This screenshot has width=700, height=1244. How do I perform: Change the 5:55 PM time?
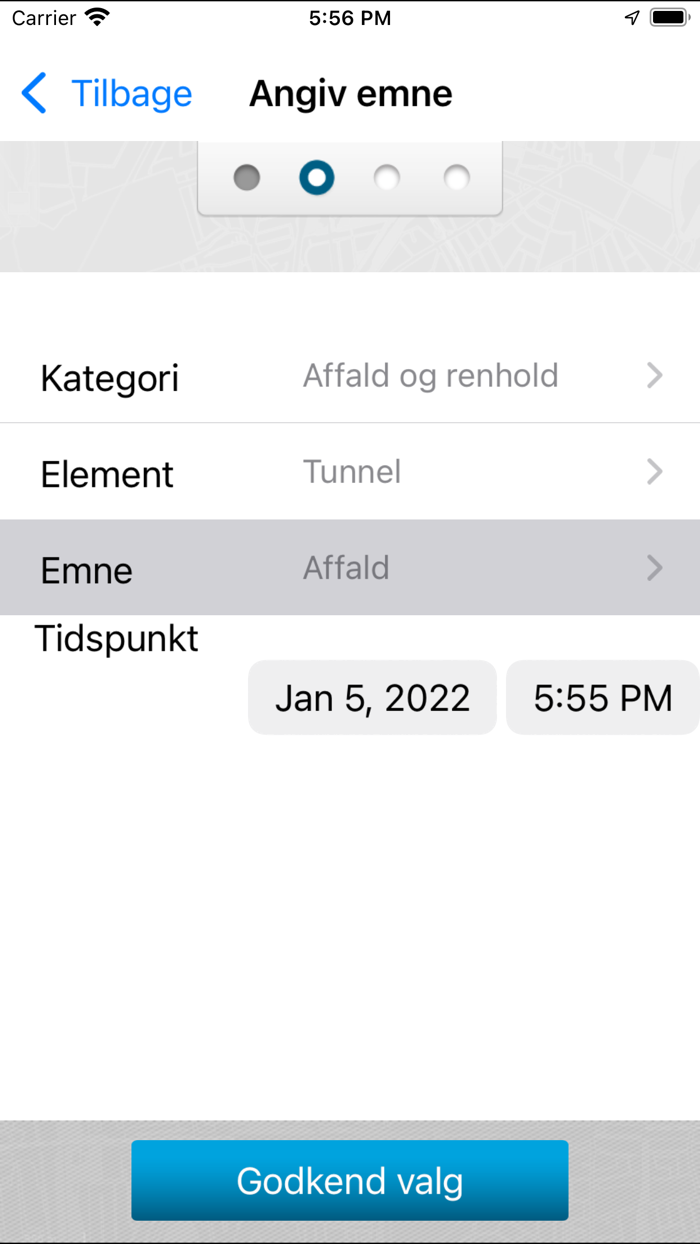coord(602,698)
